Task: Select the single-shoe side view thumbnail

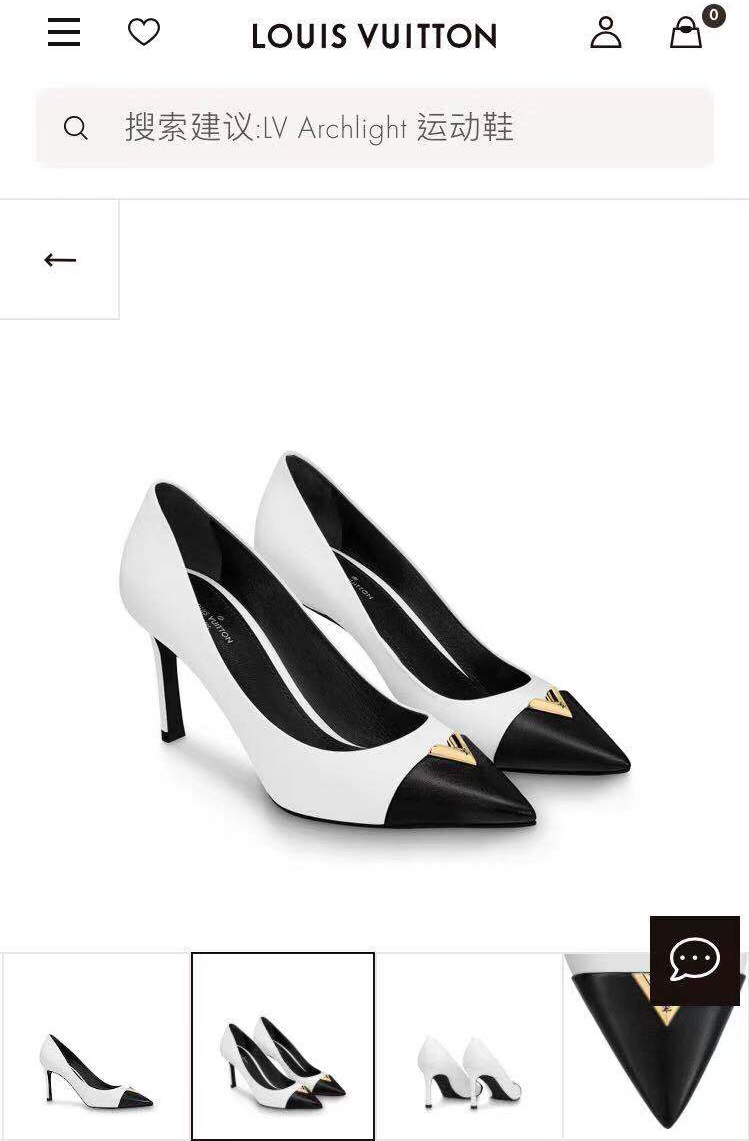Action: (94, 1044)
